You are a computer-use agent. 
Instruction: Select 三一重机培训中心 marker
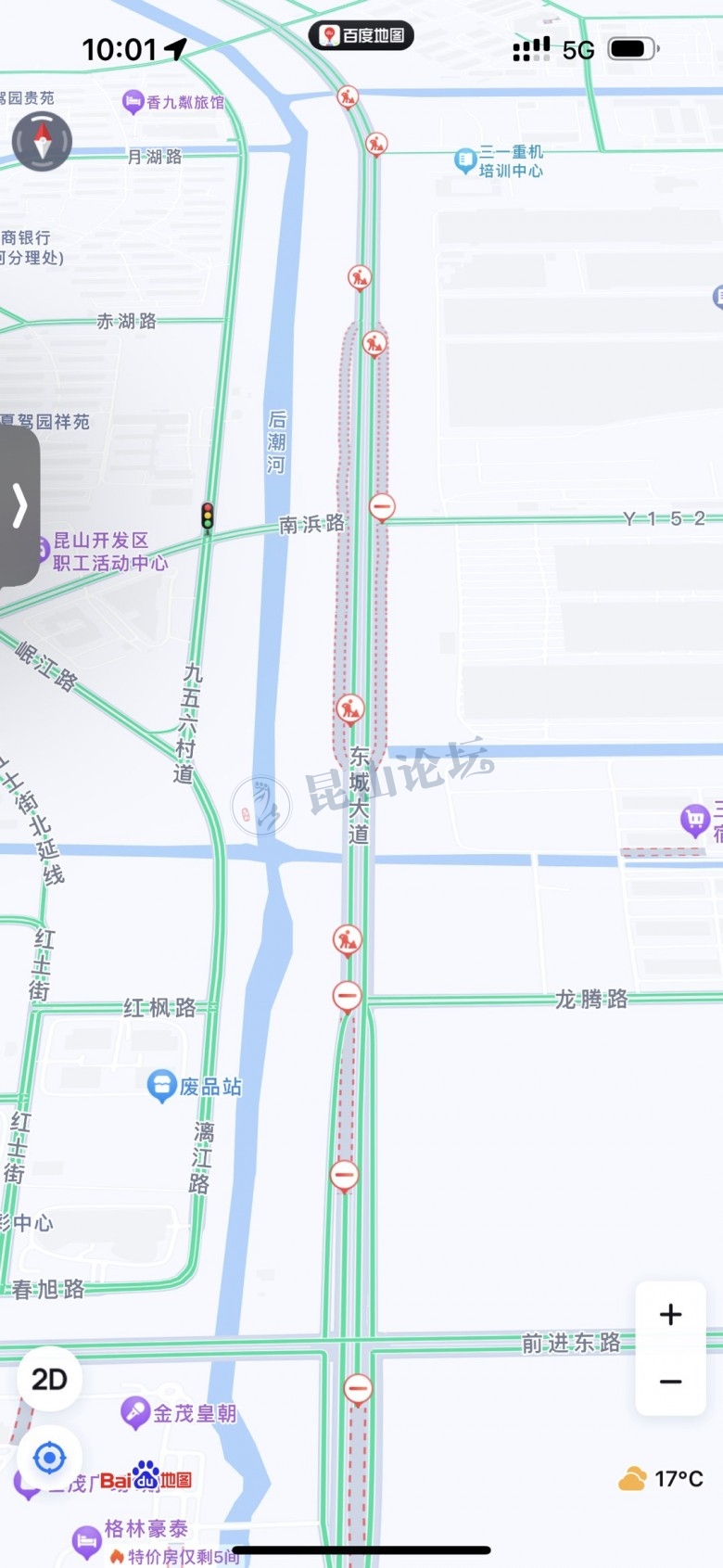point(465,160)
